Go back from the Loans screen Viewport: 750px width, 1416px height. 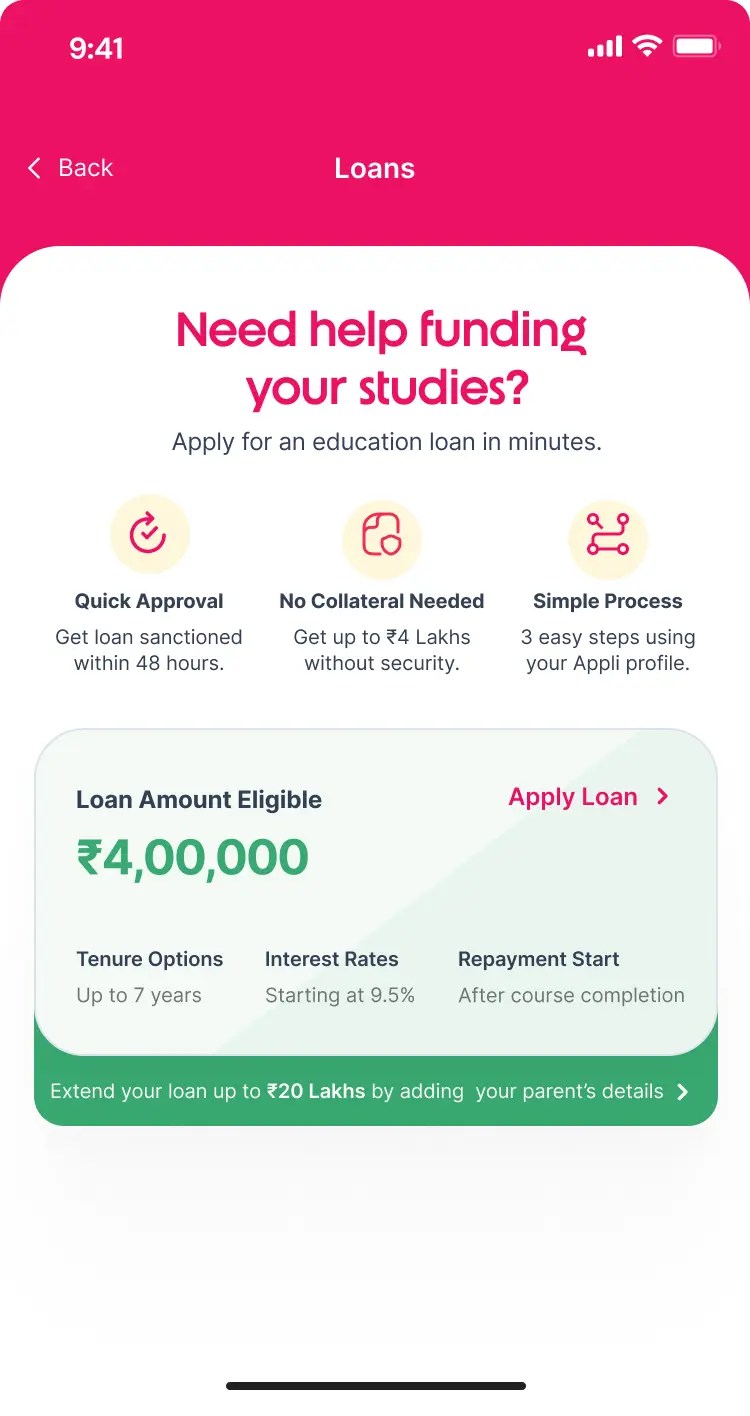pos(70,168)
